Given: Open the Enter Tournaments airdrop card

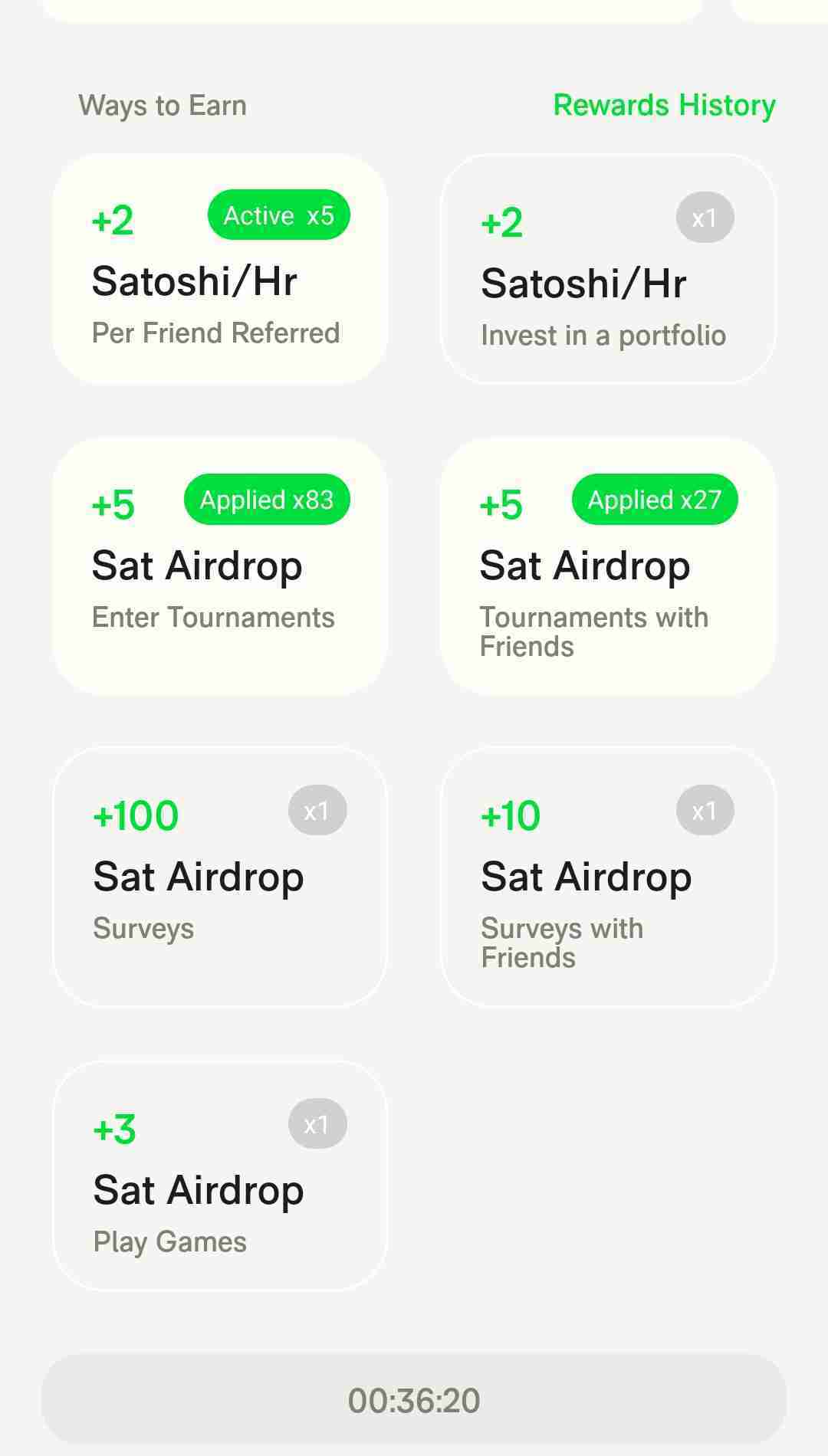Looking at the screenshot, I should [x=220, y=566].
